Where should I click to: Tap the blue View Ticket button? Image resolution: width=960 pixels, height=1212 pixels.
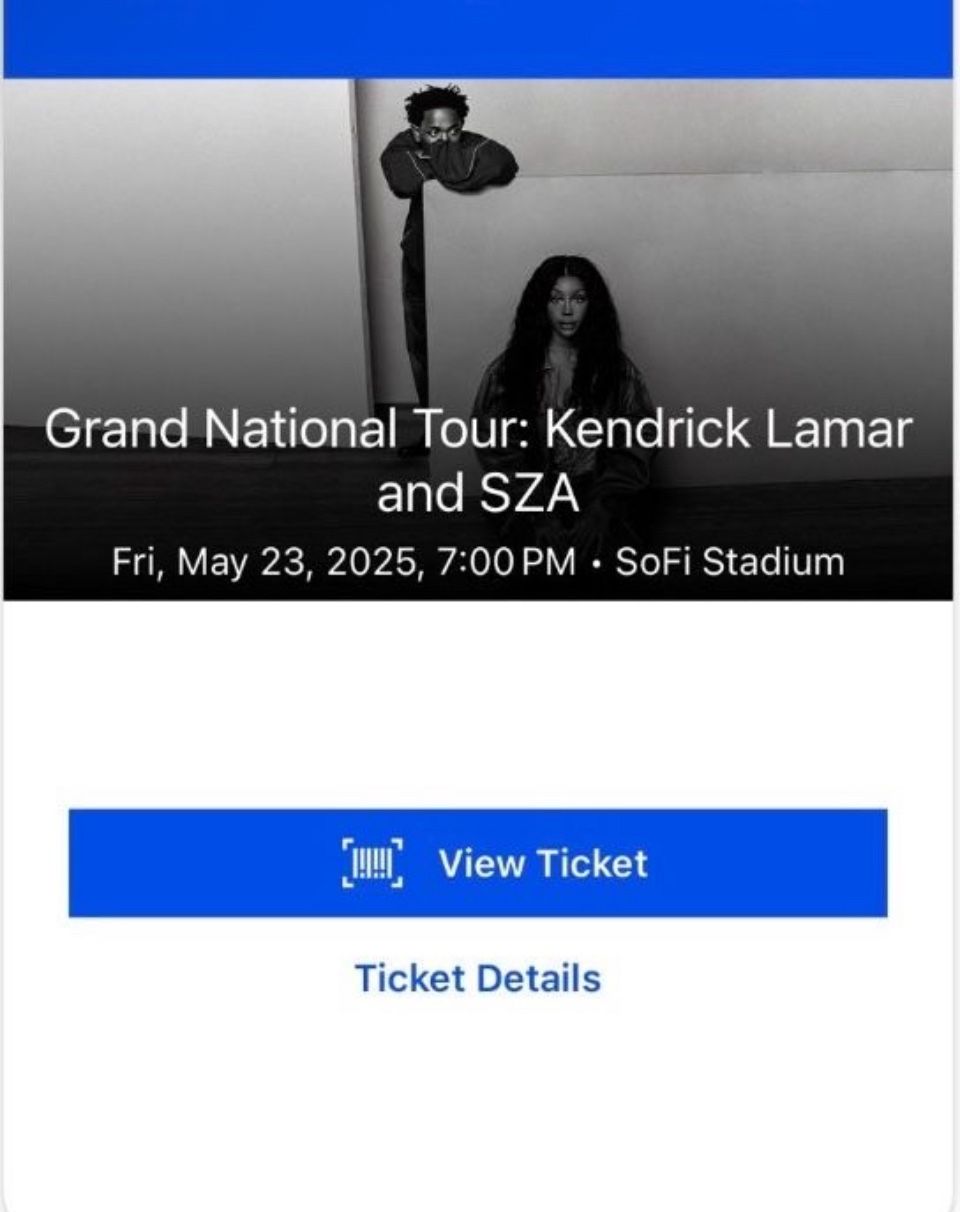[x=480, y=864]
